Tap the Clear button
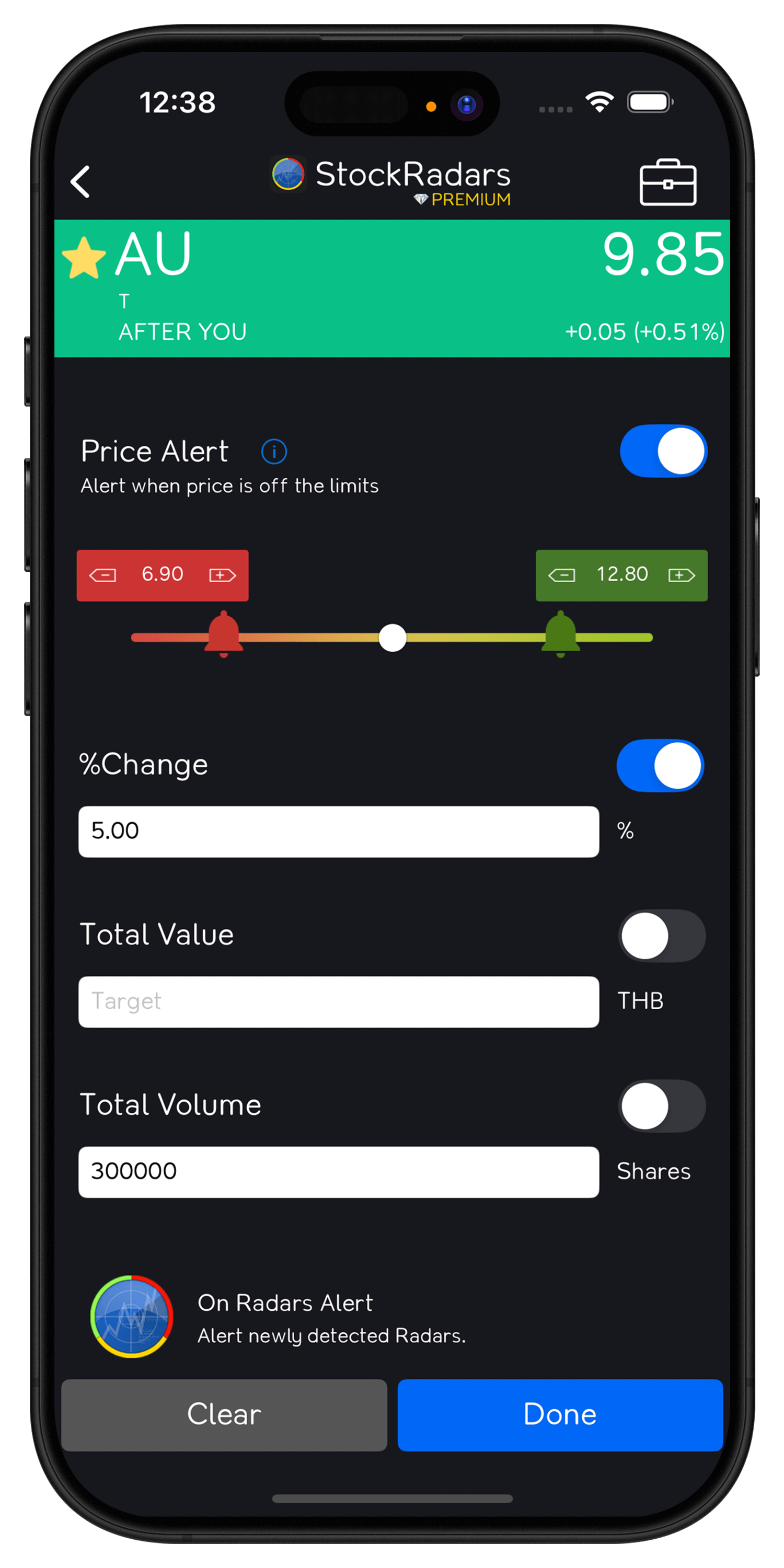 click(224, 1415)
